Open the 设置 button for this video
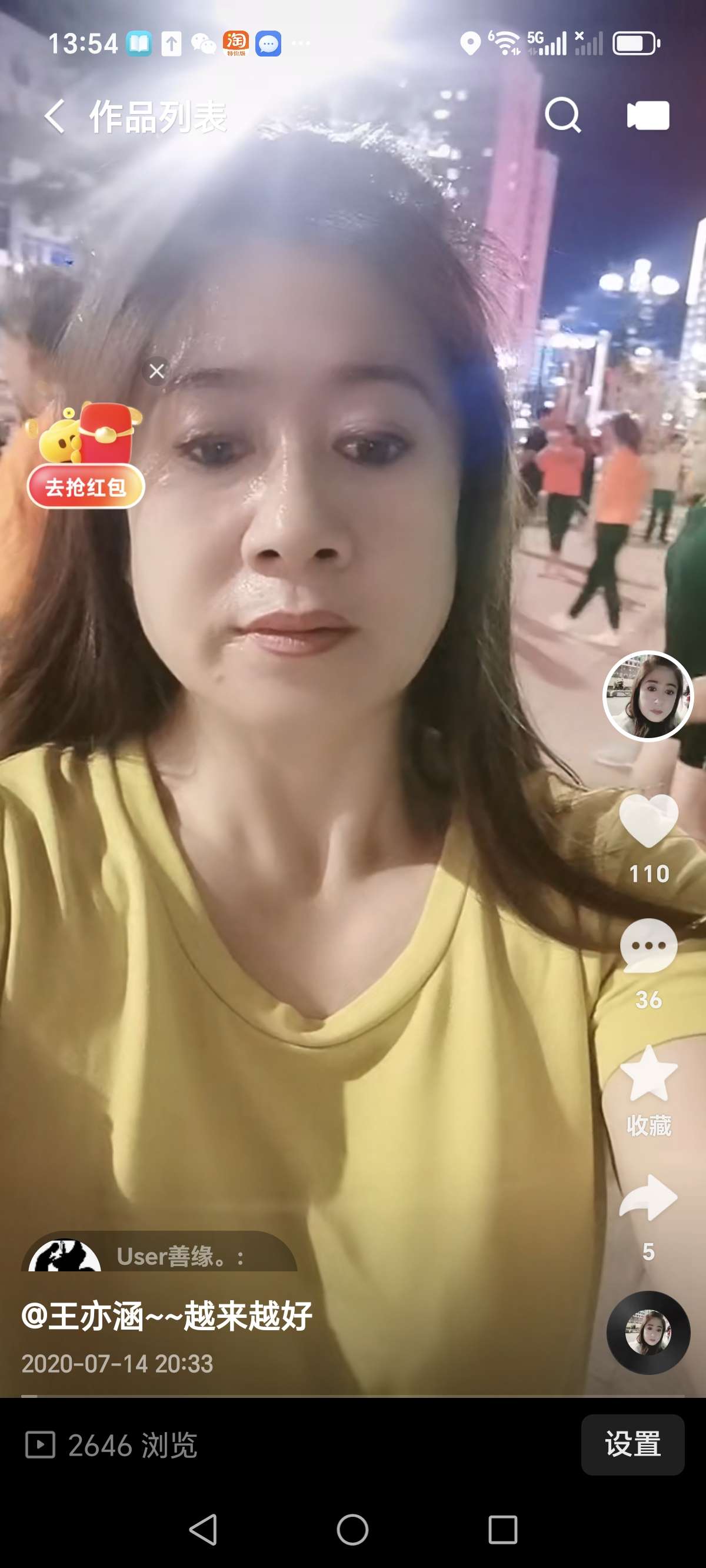 coord(632,1444)
